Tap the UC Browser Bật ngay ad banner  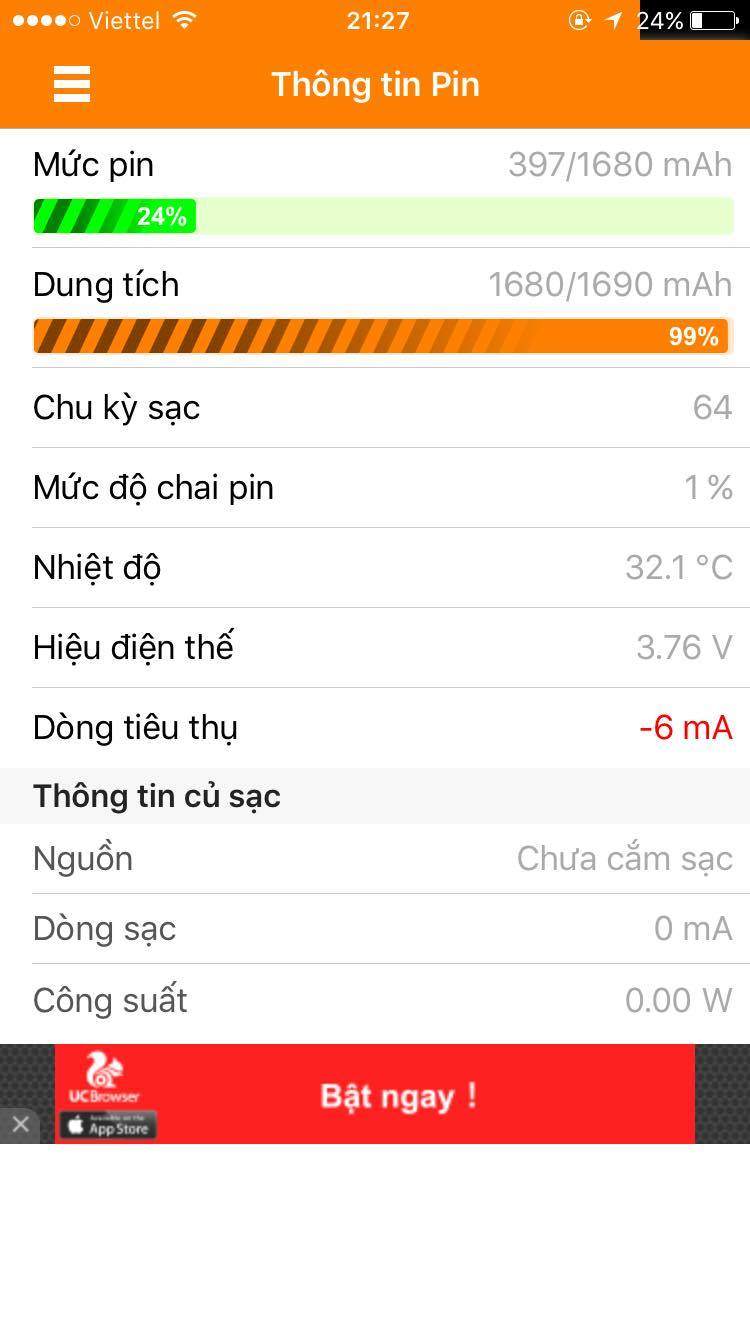tap(398, 1094)
